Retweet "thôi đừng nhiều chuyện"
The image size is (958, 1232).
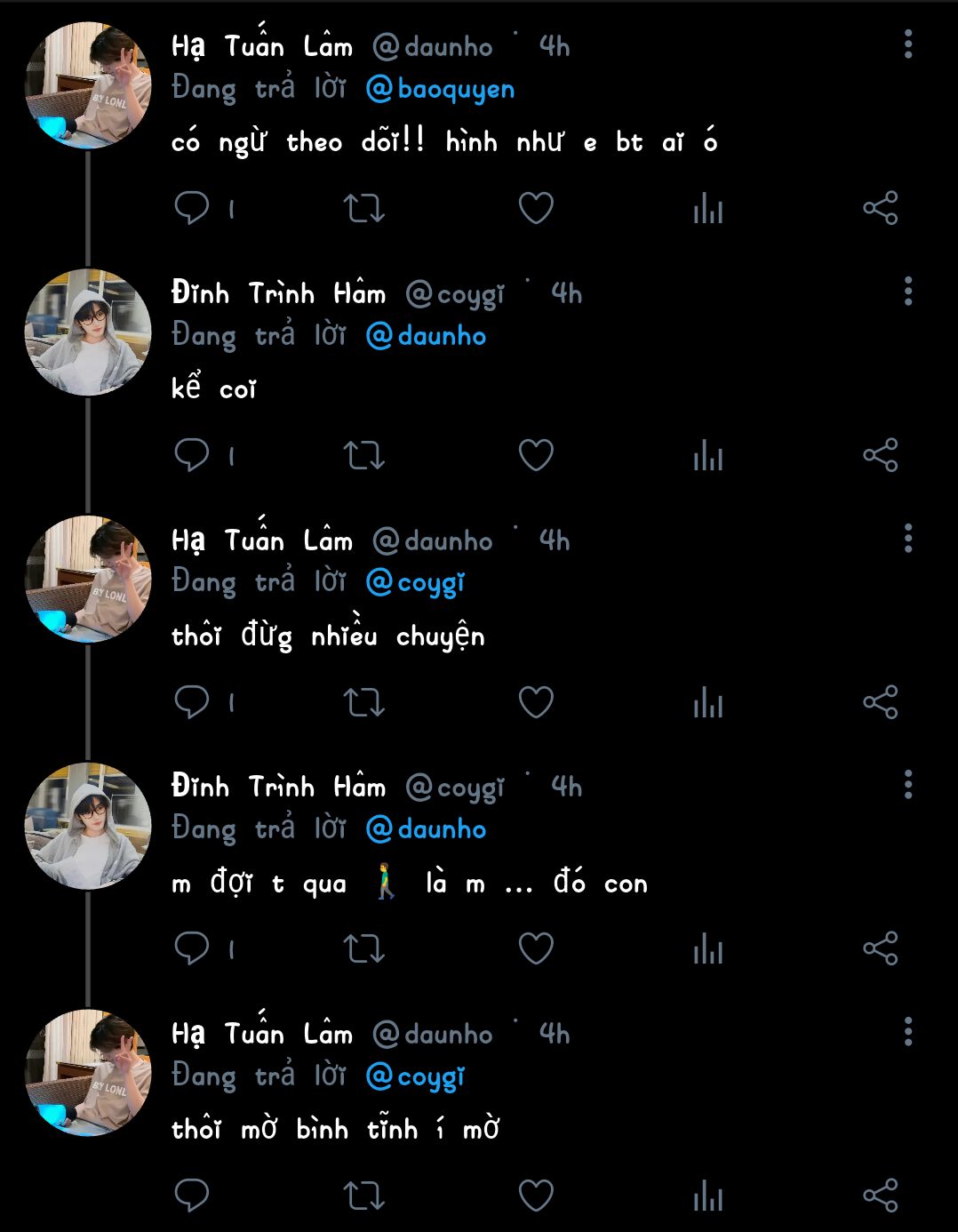click(364, 702)
